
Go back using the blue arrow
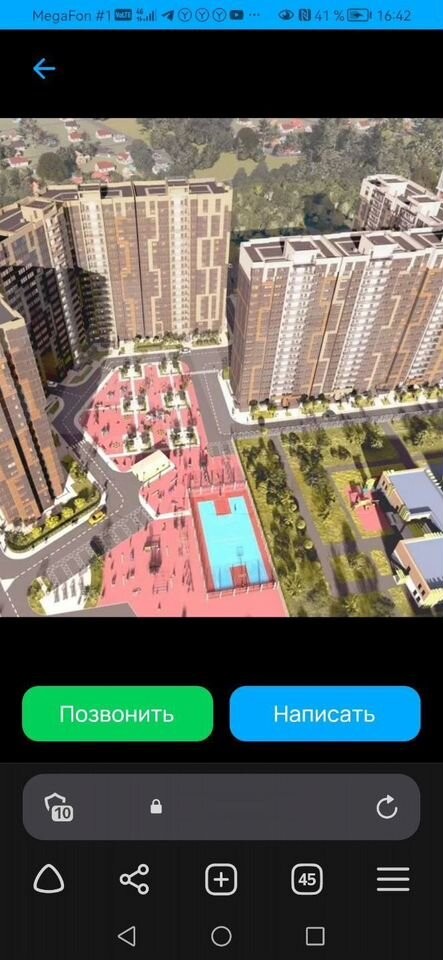tap(43, 69)
